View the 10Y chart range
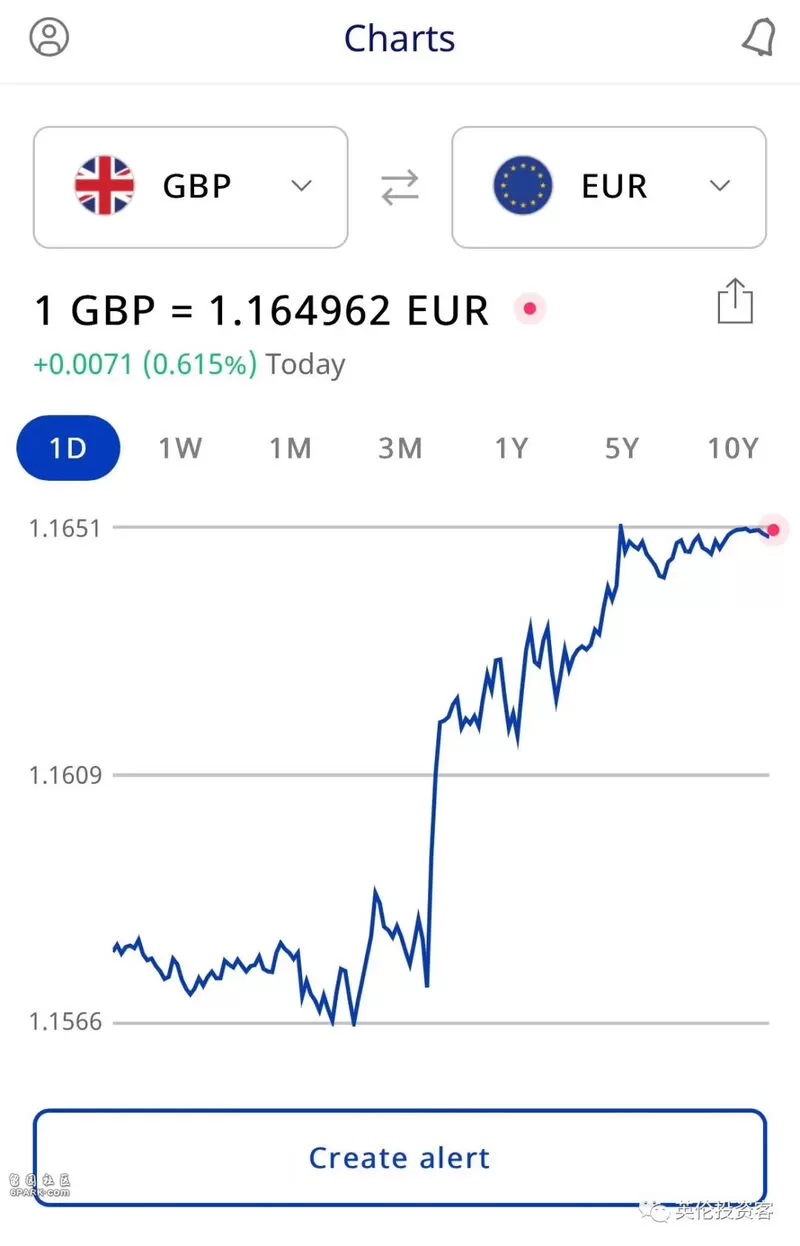The height and width of the screenshot is (1246, 800). [x=733, y=449]
